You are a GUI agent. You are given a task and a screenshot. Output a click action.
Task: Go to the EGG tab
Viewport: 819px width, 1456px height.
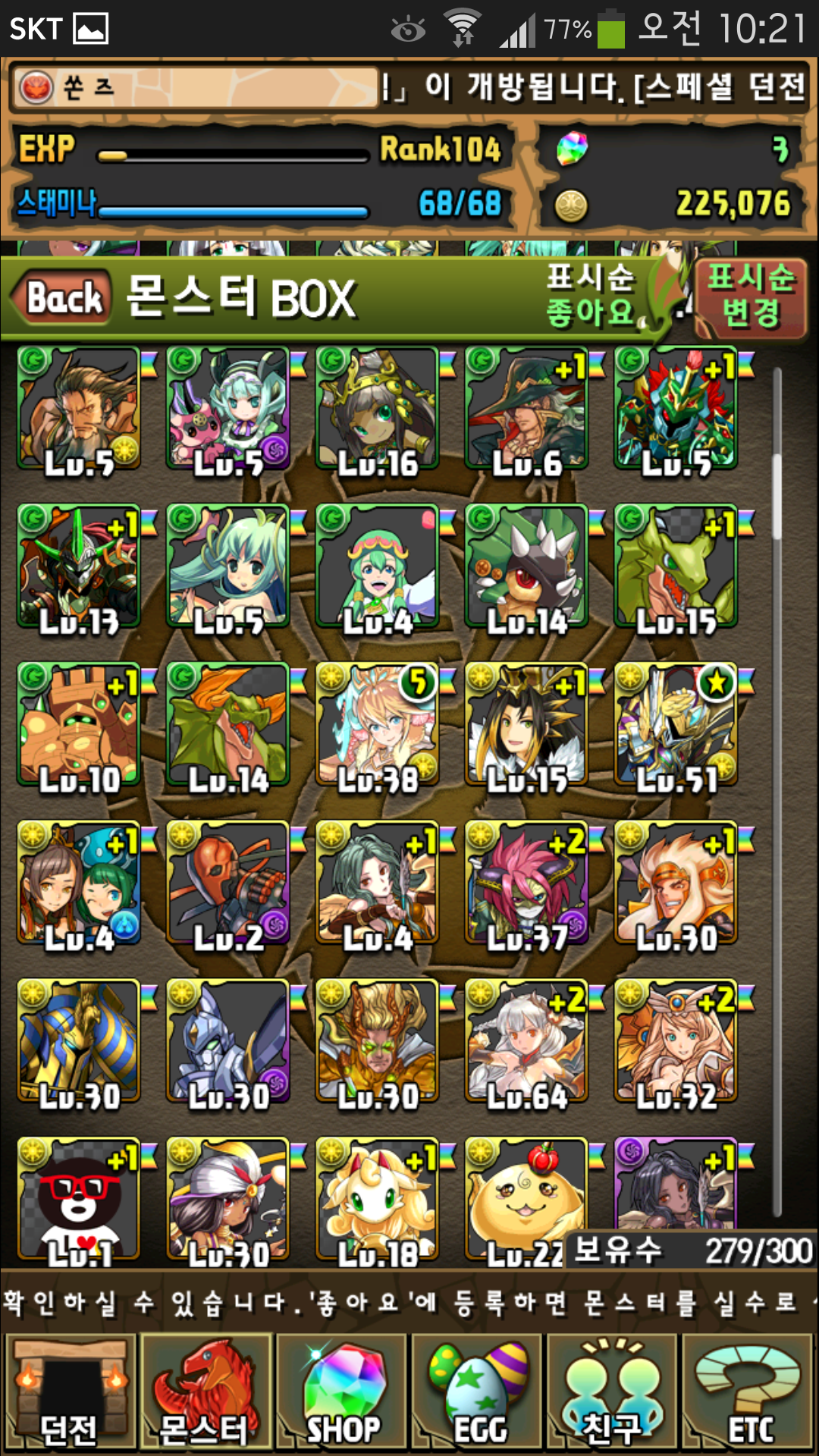(x=478, y=1392)
